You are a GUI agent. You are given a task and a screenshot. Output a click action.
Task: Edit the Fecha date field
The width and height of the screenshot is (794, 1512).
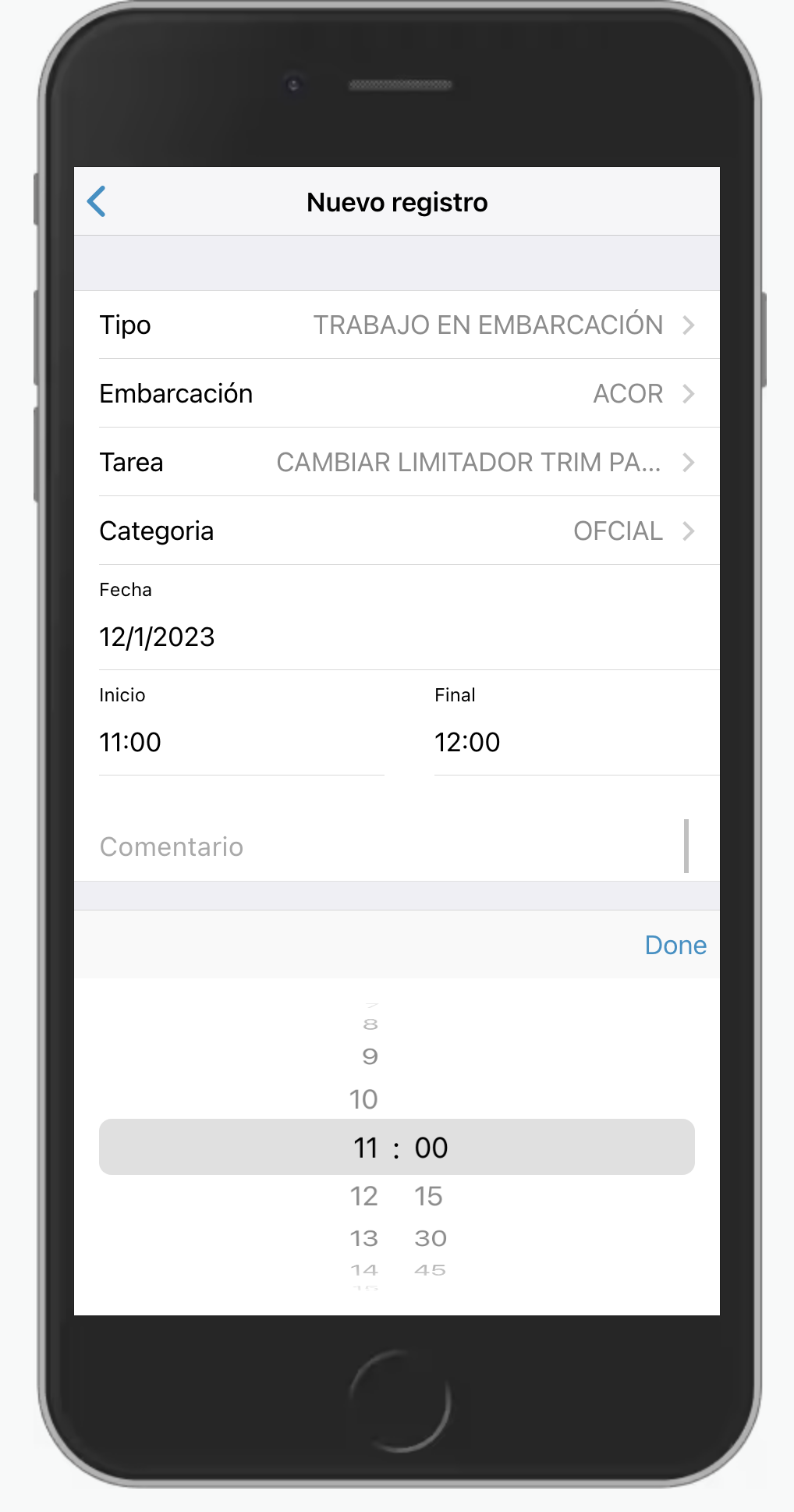pos(396,637)
